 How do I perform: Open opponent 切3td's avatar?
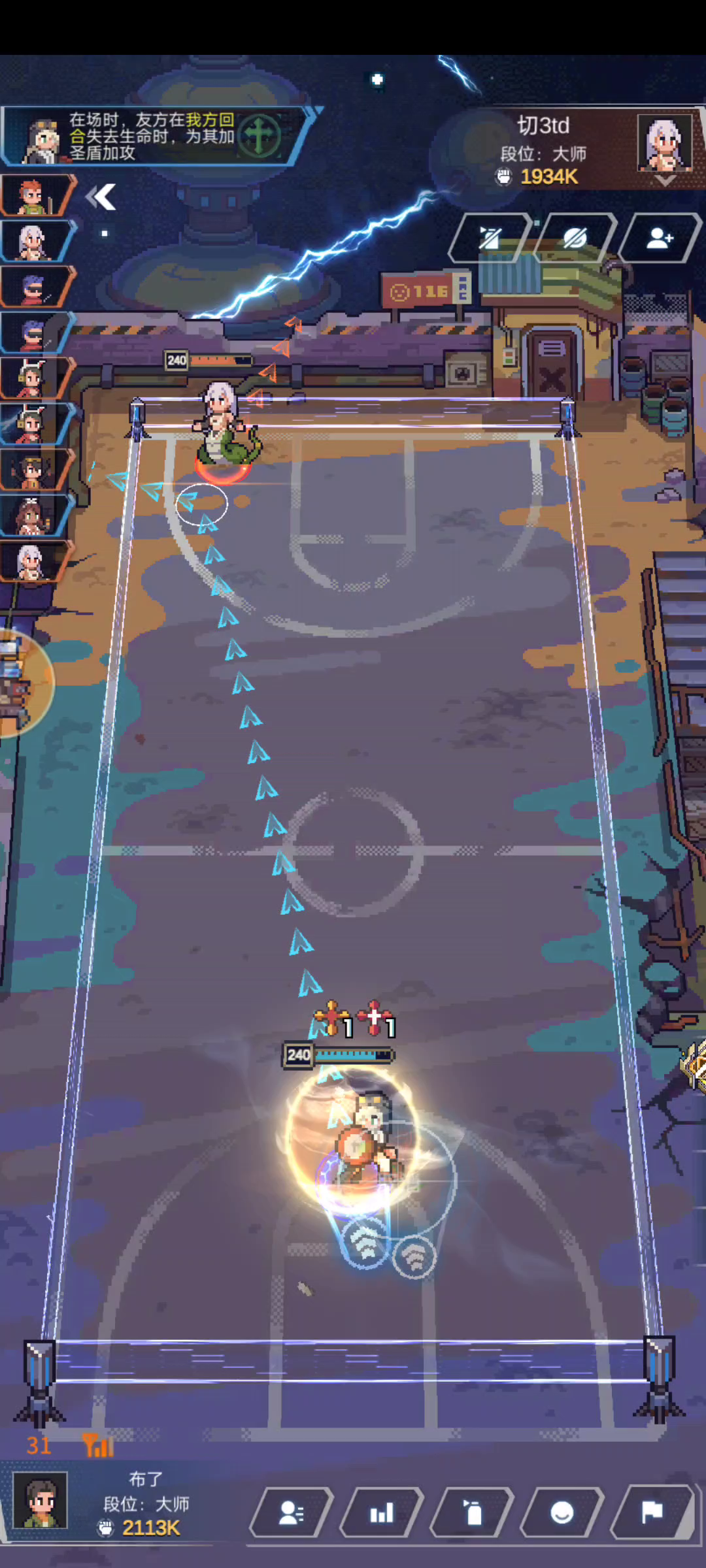pyautogui.click(x=665, y=142)
